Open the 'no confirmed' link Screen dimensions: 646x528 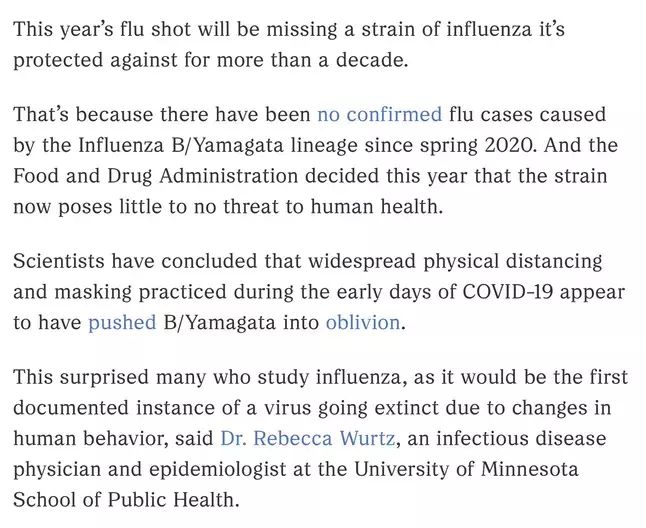[x=380, y=116]
